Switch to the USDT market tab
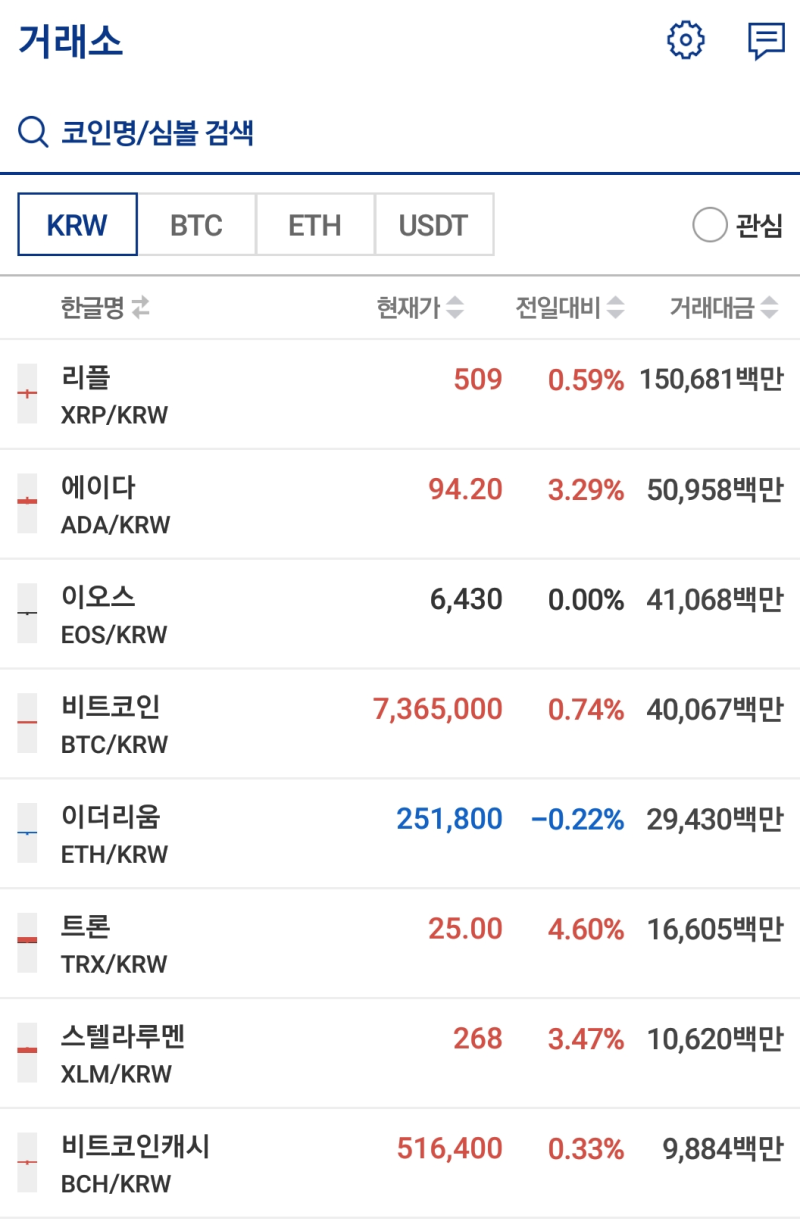This screenshot has width=800, height=1231. point(434,224)
